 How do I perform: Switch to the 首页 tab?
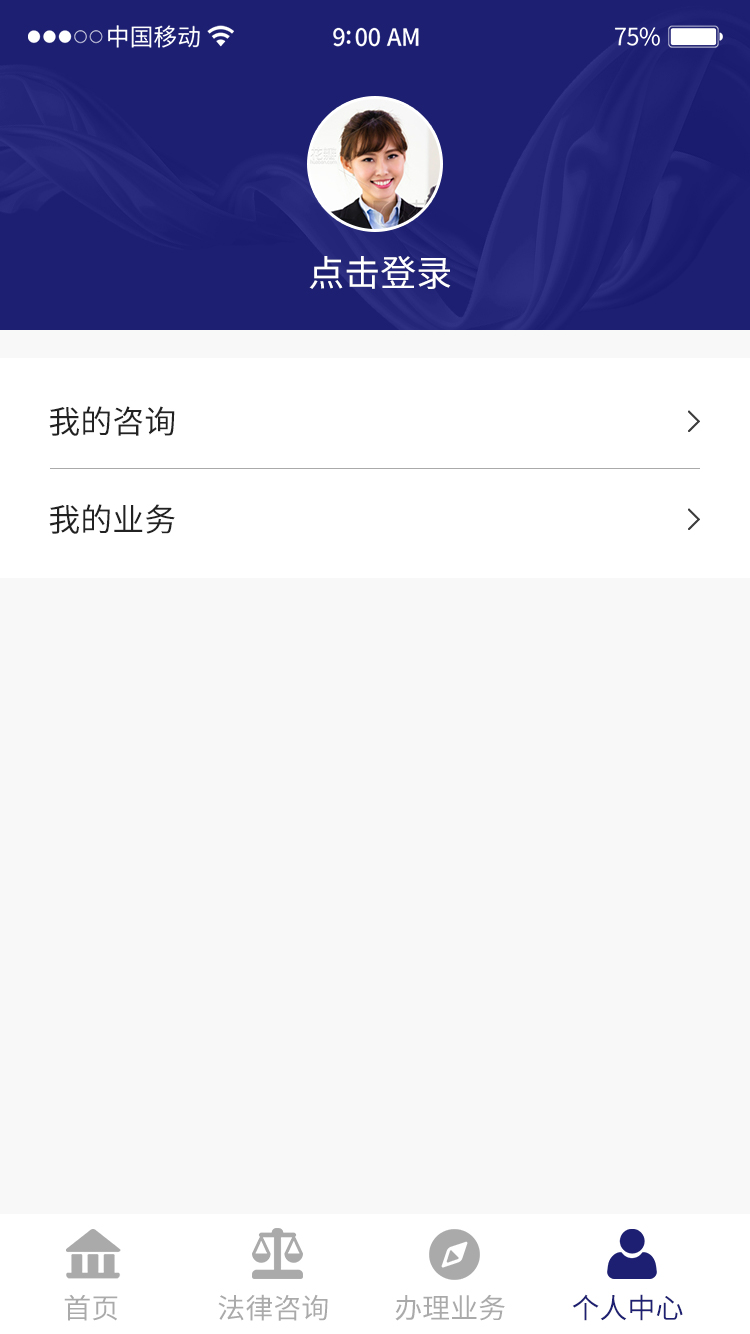pyautogui.click(x=92, y=1274)
